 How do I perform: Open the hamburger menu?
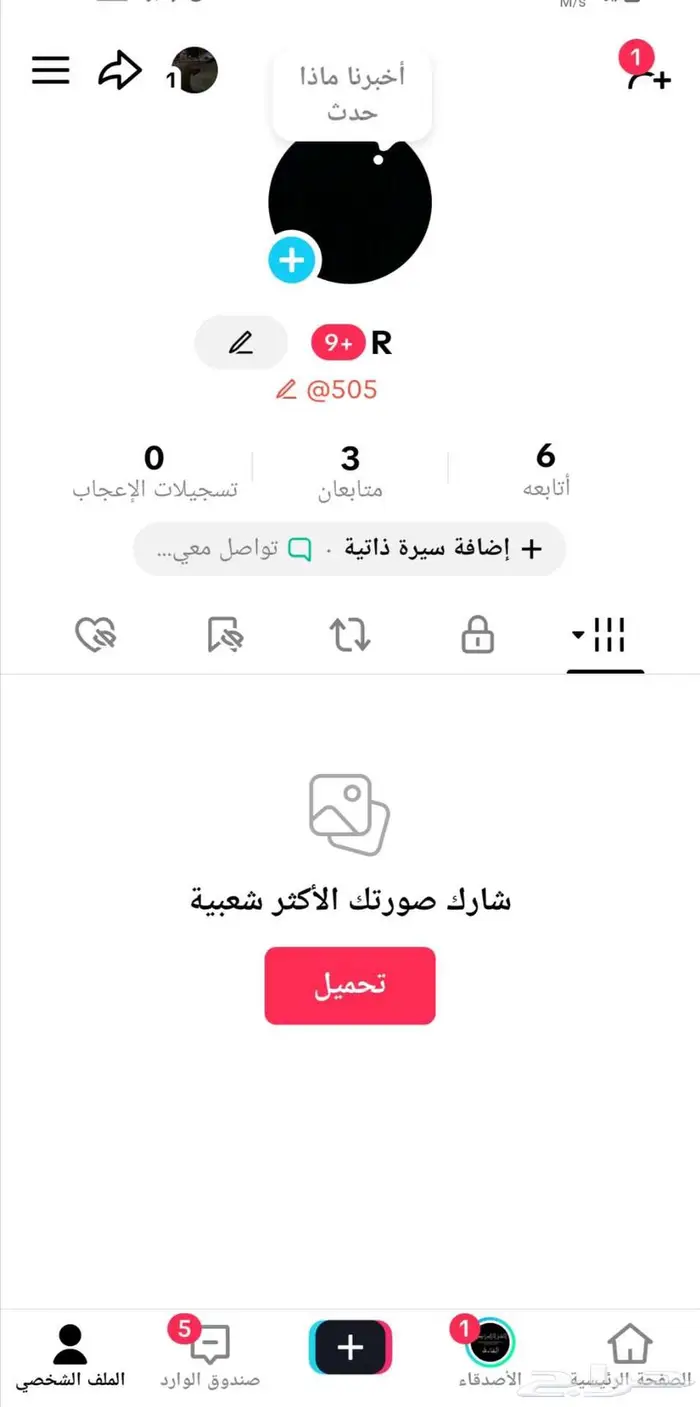coord(51,70)
